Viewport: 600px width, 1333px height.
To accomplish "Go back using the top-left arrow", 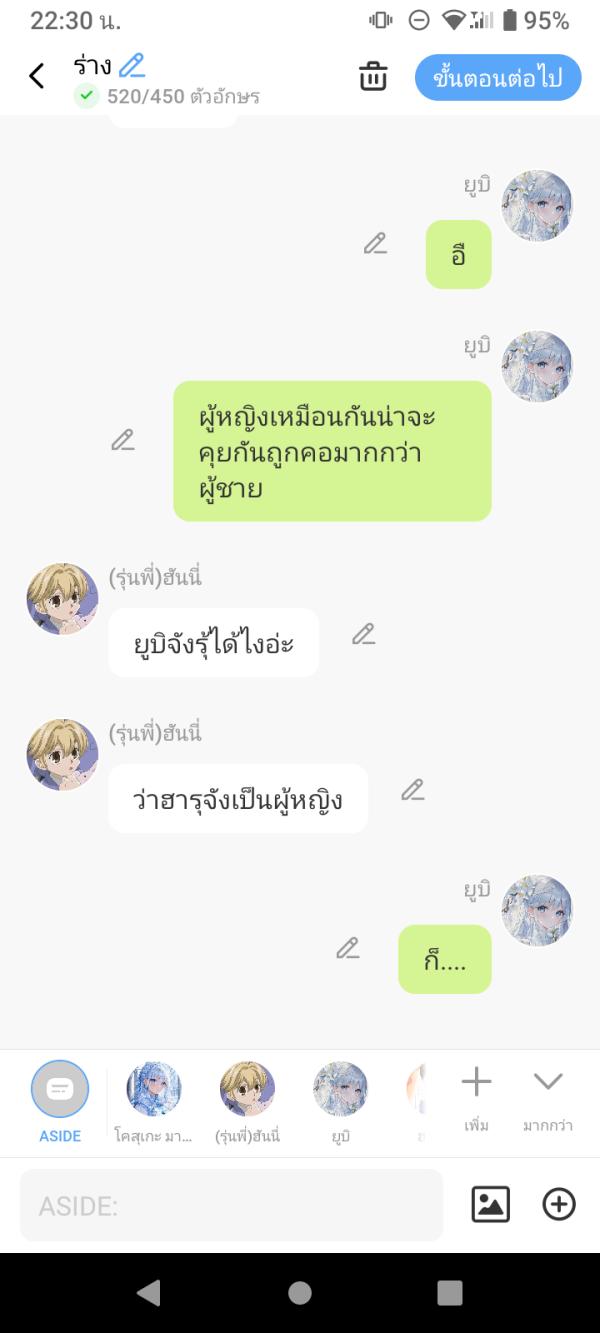I will [x=37, y=76].
